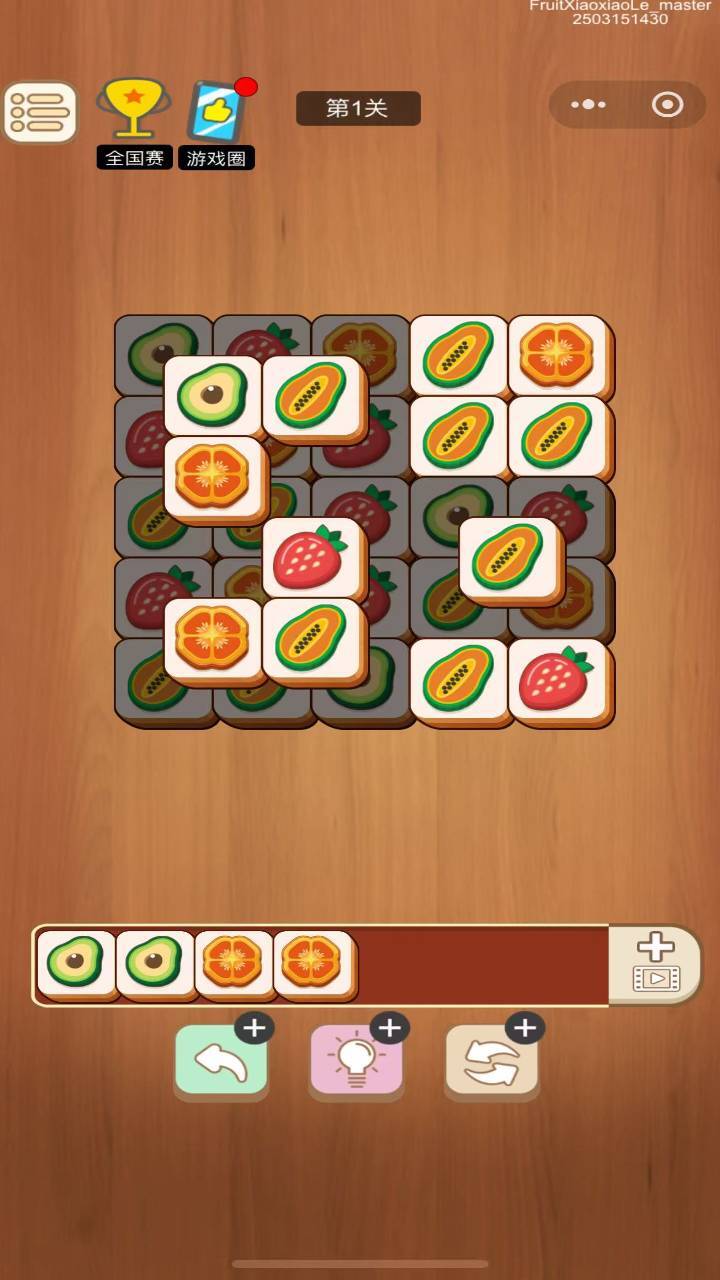The height and width of the screenshot is (1280, 720).
Task: Open the game menu list icon
Action: point(40,111)
